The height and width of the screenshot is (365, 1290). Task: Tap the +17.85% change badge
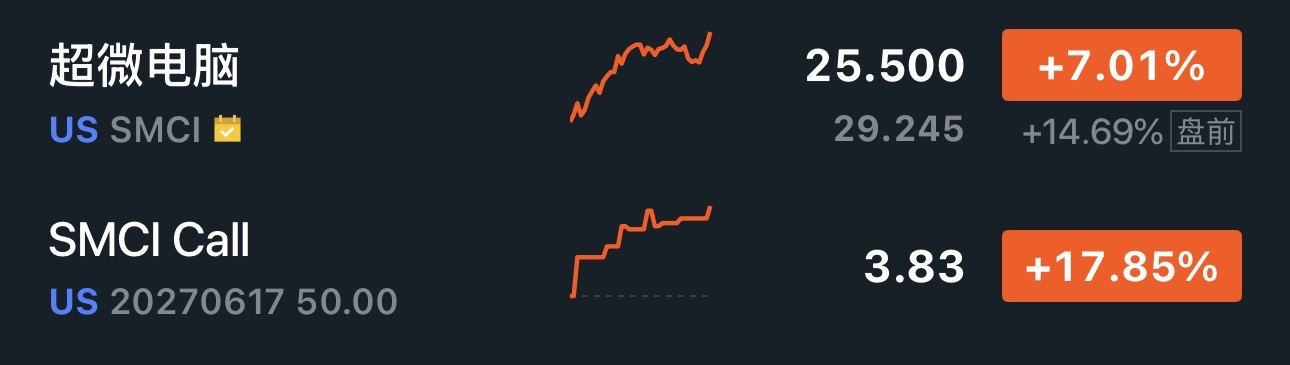1122,266
